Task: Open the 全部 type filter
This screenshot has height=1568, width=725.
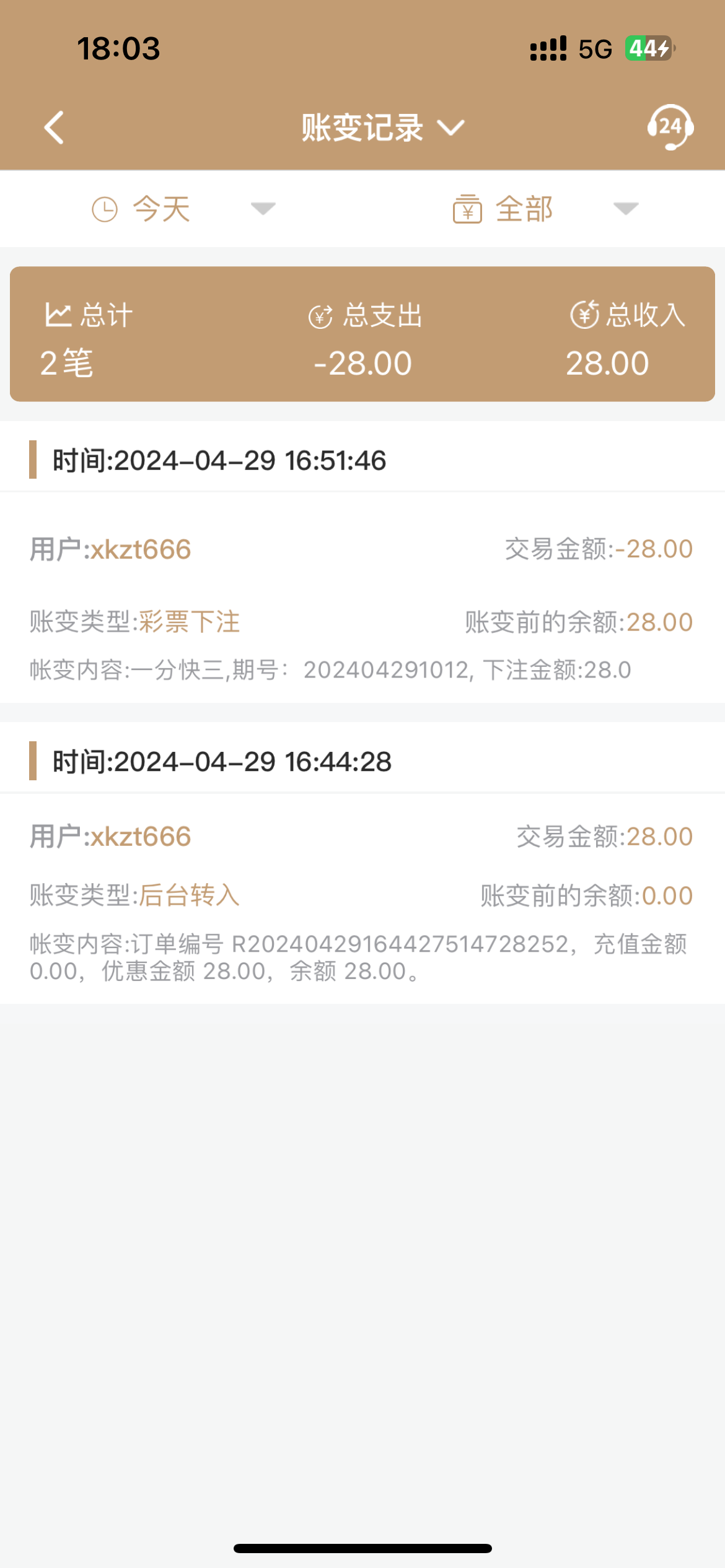Action: (x=545, y=209)
